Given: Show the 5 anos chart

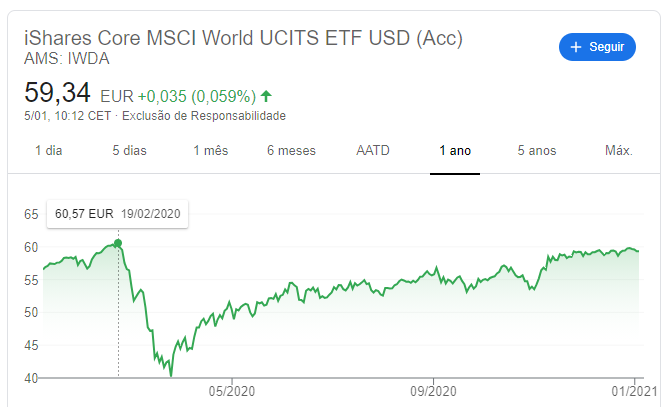Looking at the screenshot, I should pos(537,151).
